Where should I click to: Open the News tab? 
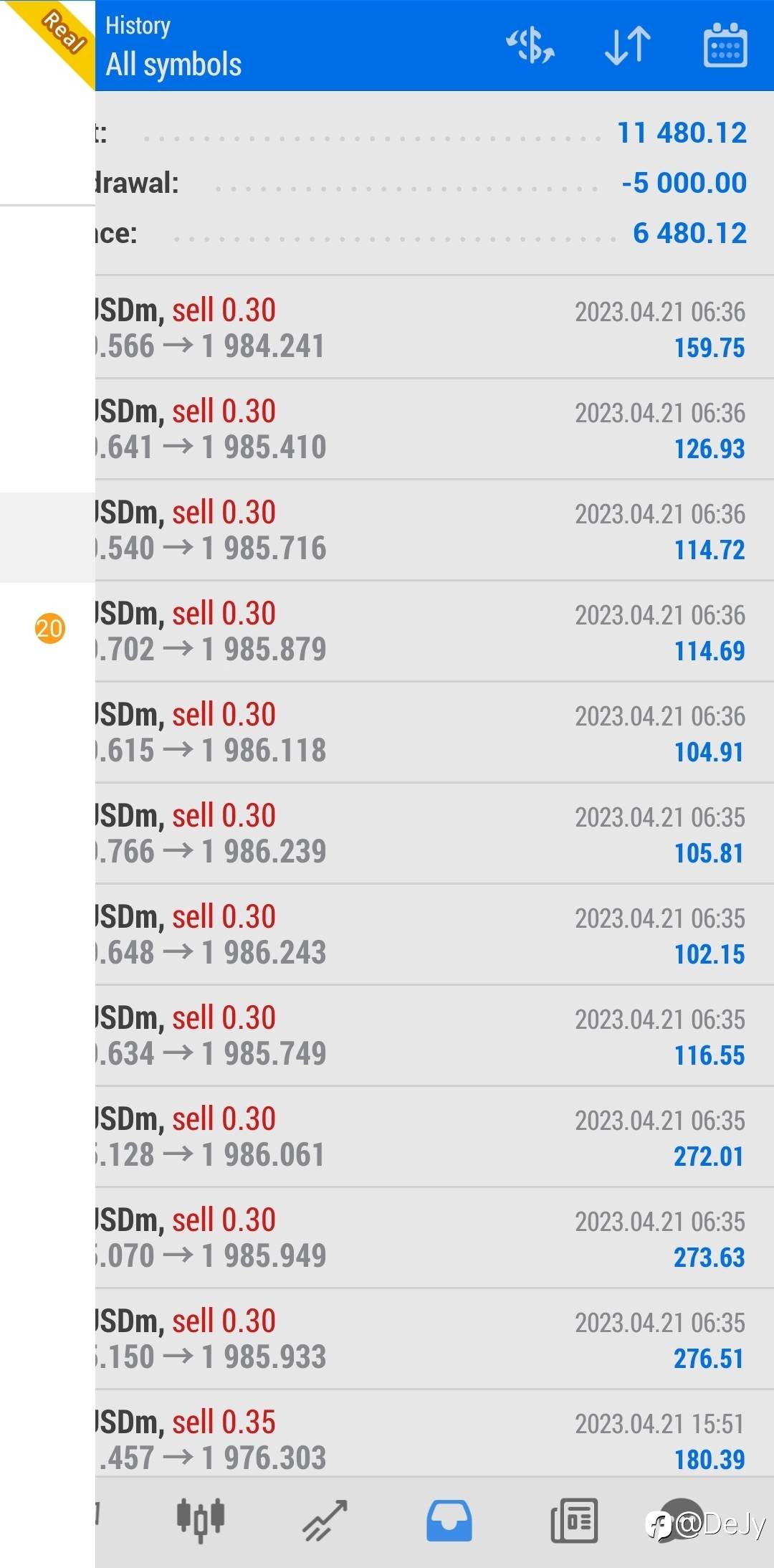(x=574, y=1520)
